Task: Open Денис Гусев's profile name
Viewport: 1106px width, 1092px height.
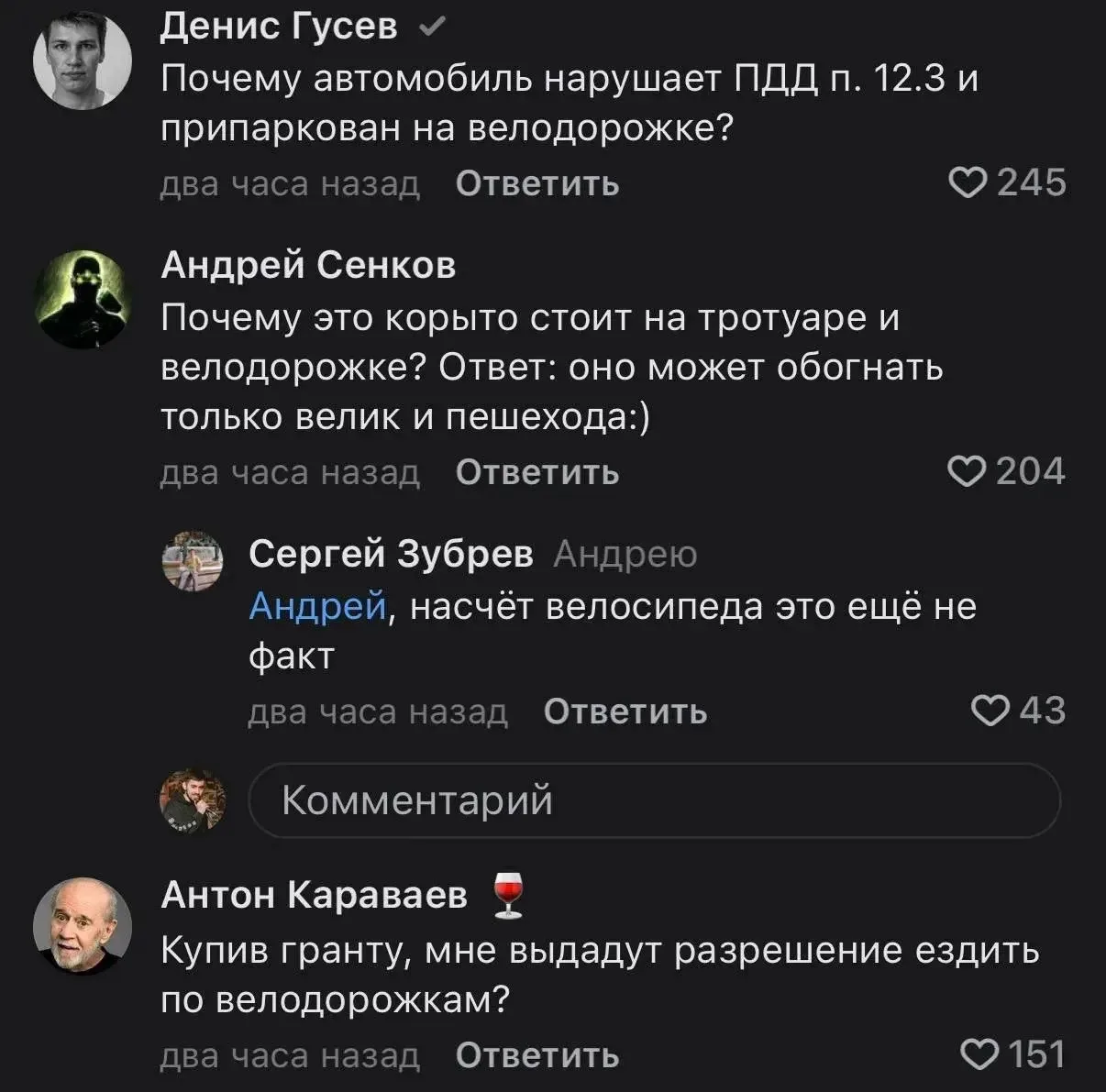Action: 280,27
